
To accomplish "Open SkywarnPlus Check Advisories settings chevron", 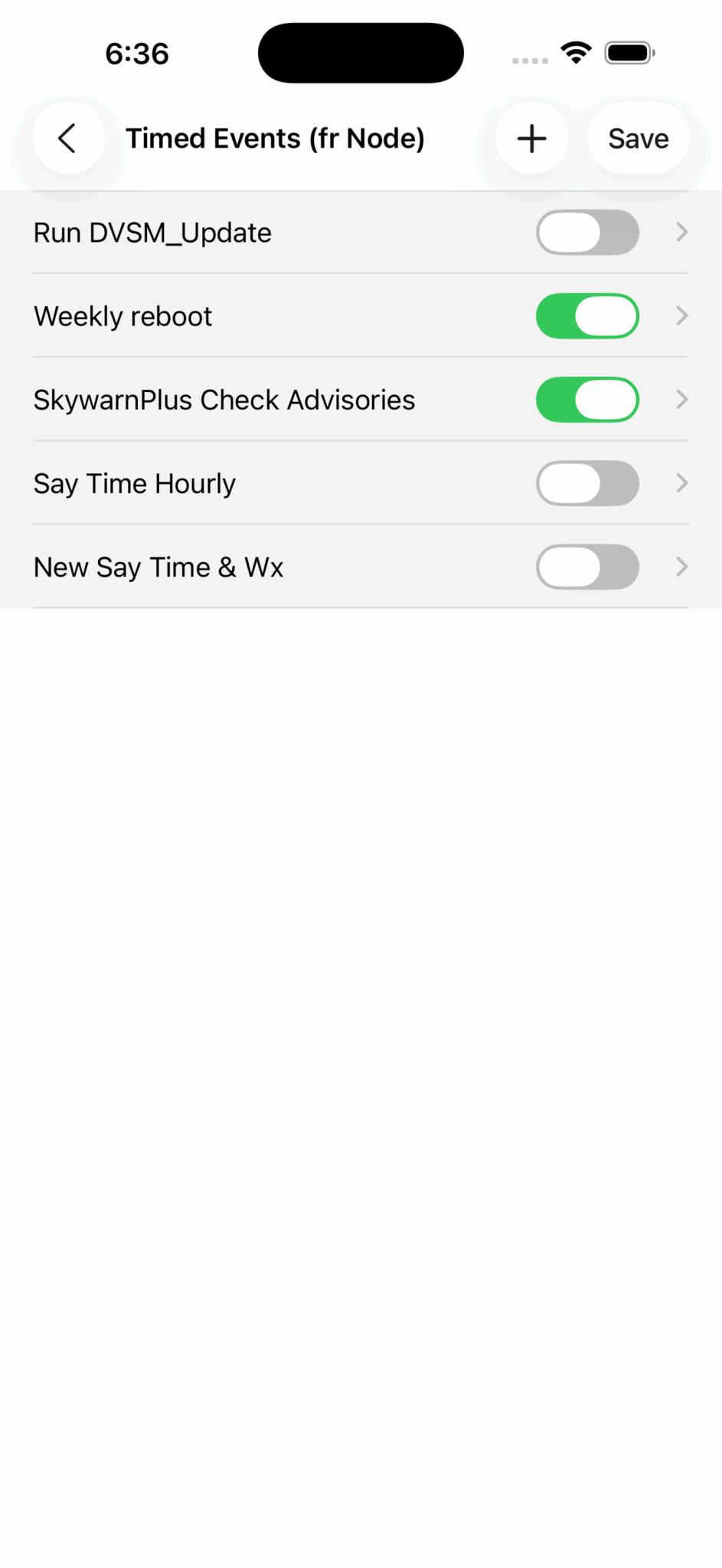I will [681, 399].
